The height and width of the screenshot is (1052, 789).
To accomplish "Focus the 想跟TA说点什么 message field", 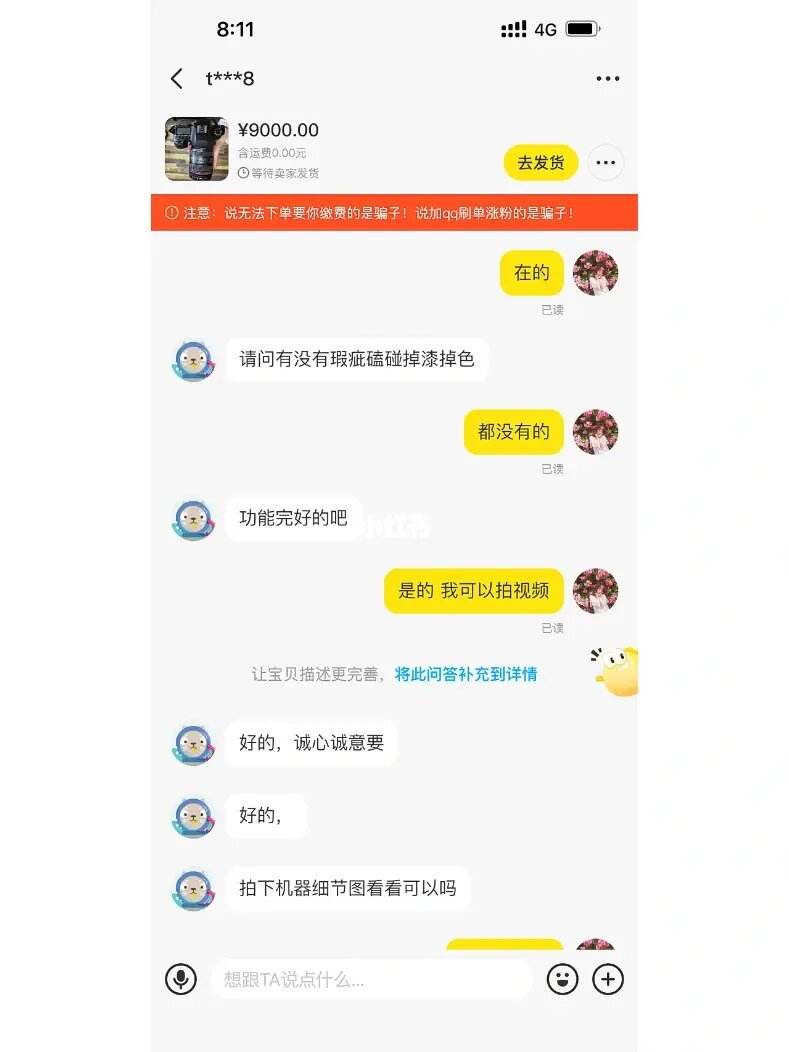I will point(370,979).
